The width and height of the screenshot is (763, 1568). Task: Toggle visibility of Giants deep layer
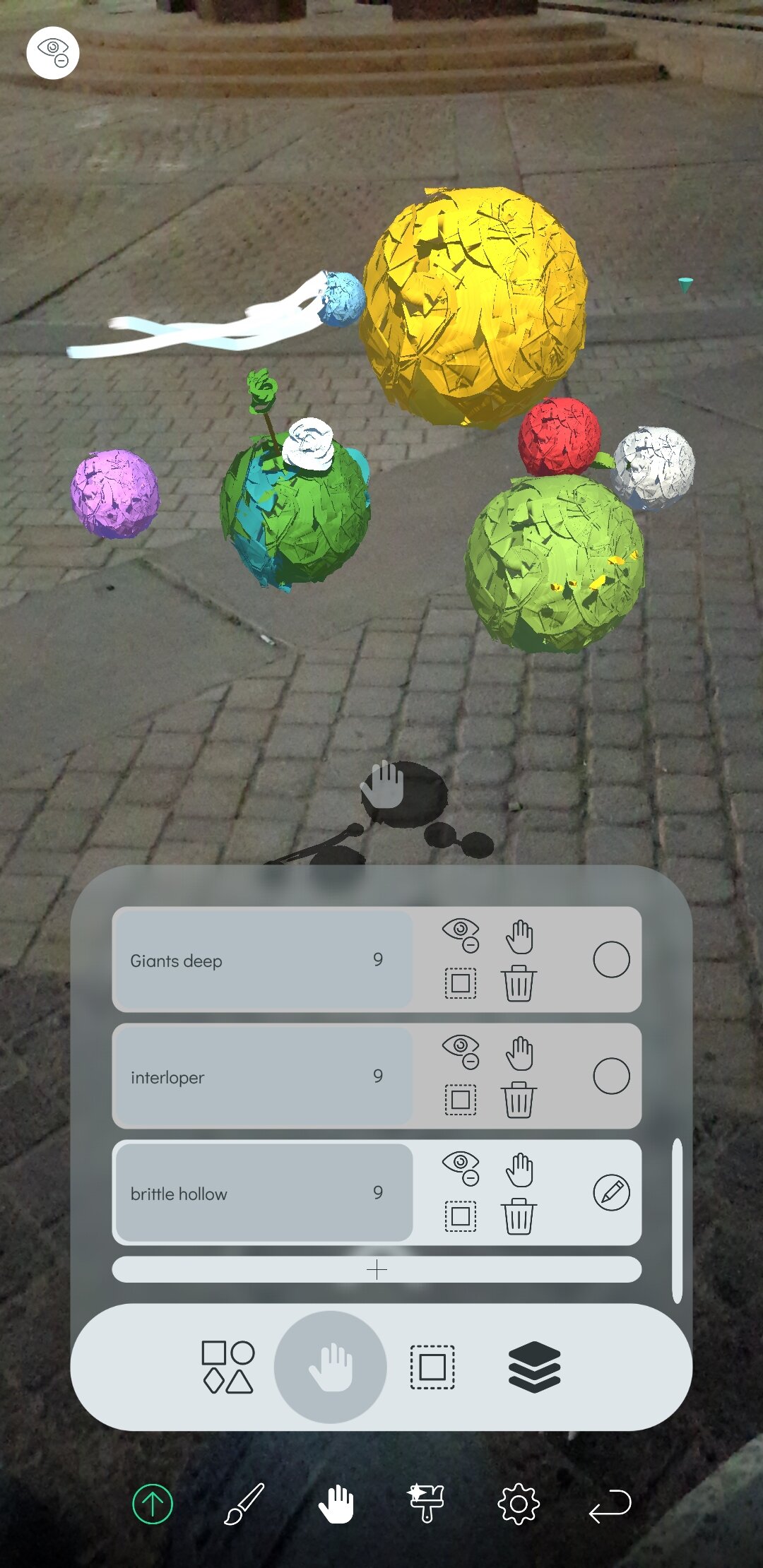(461, 935)
